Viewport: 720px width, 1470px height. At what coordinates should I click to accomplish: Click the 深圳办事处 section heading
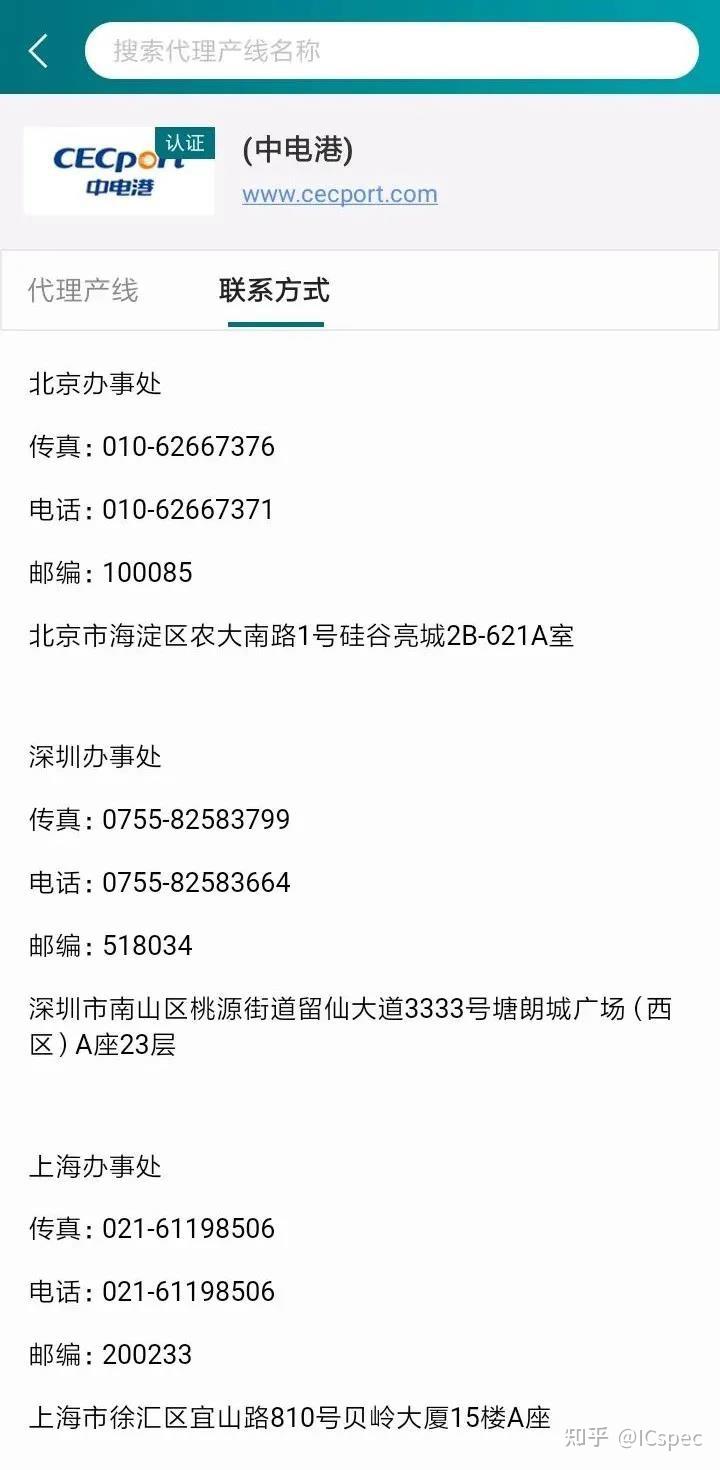click(95, 757)
